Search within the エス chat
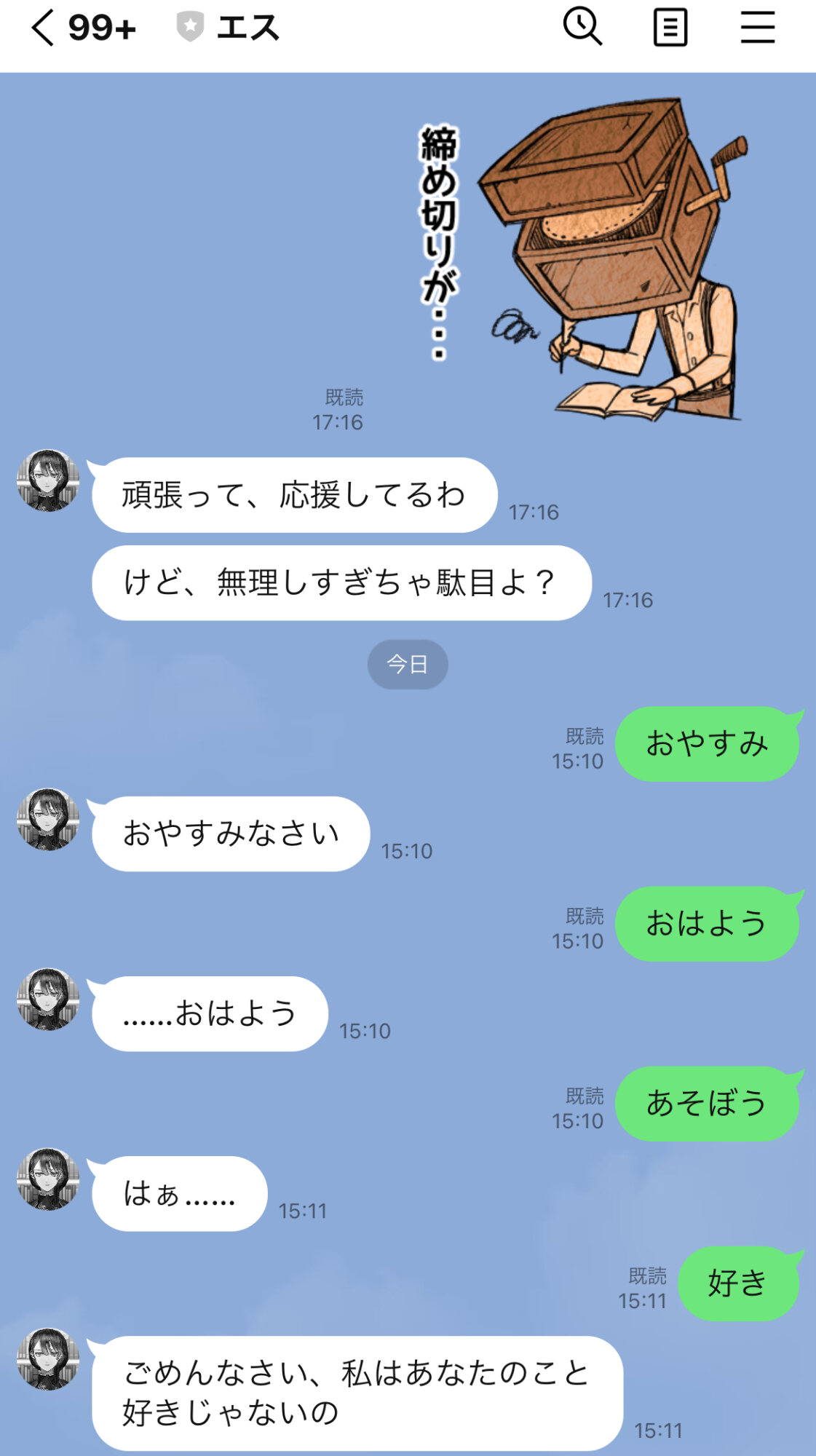The image size is (816, 1456). coord(582,28)
